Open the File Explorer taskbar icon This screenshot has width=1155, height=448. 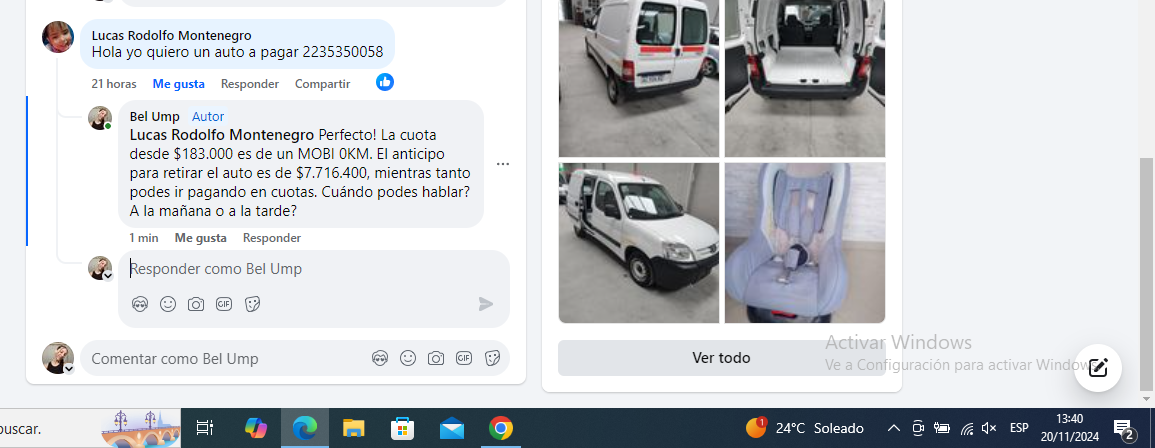(354, 428)
